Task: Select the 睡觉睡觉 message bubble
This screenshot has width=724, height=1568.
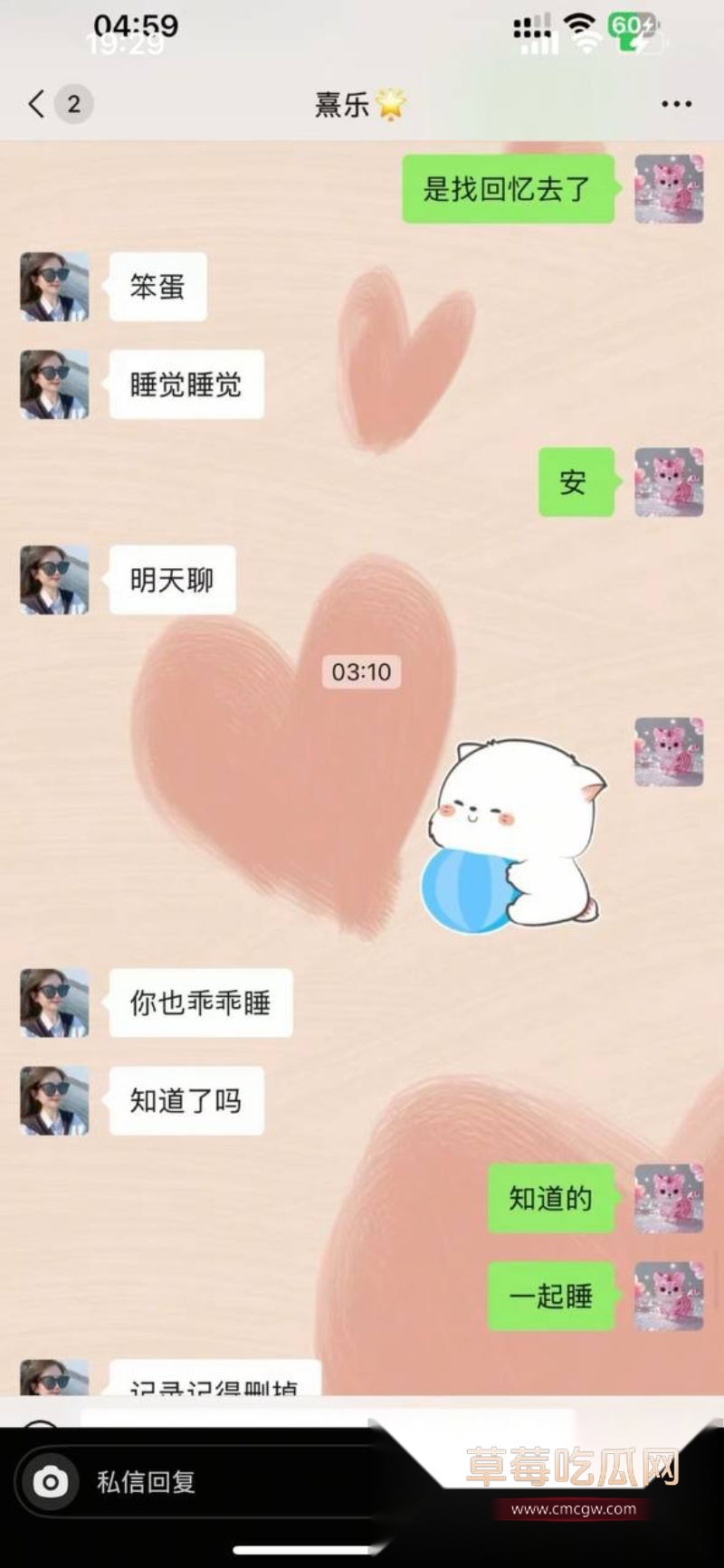Action: coord(185,386)
